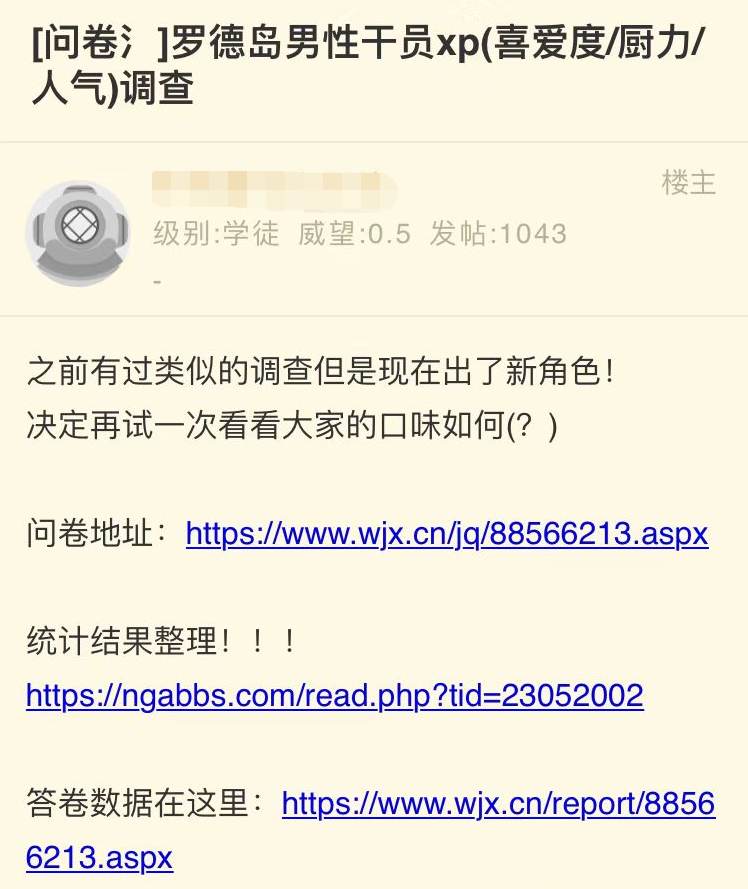Open the ngabbs.com results thread link

pos(334,695)
